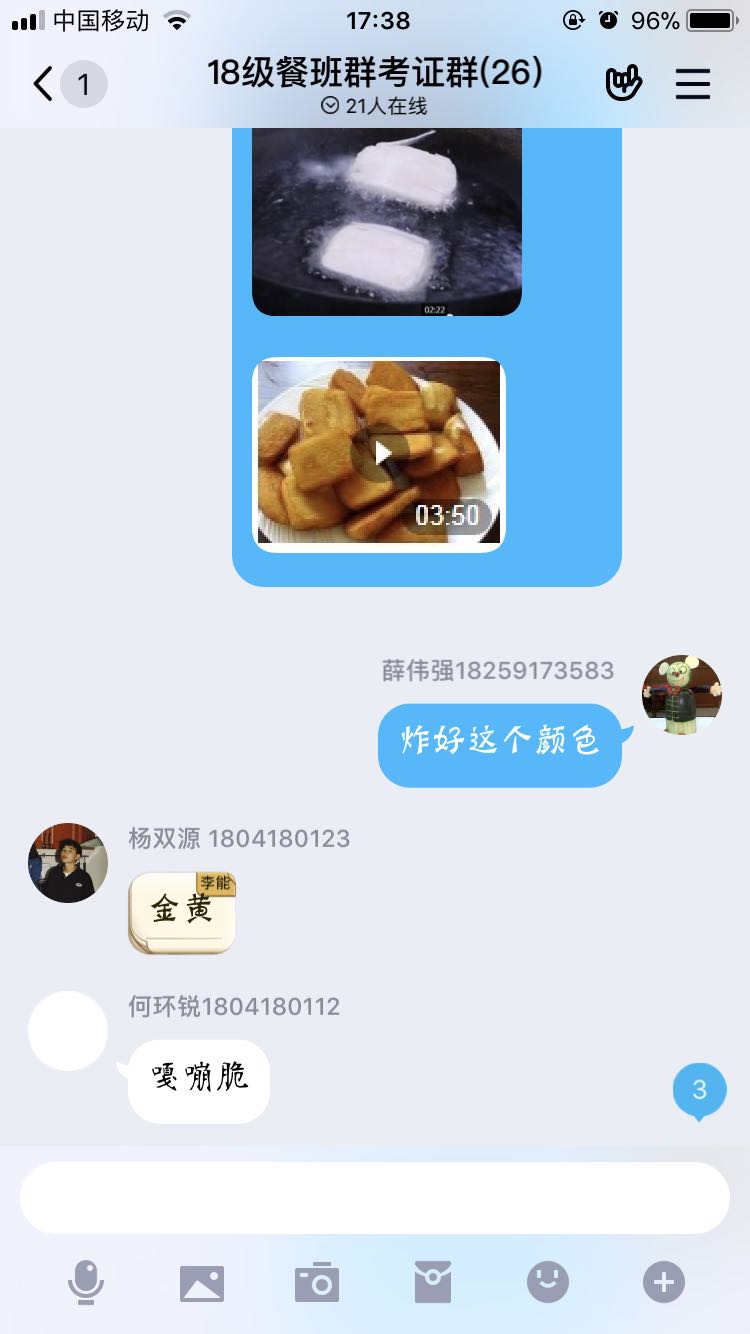Open the hand gesture interaction icon
The image size is (750, 1334).
(x=623, y=85)
